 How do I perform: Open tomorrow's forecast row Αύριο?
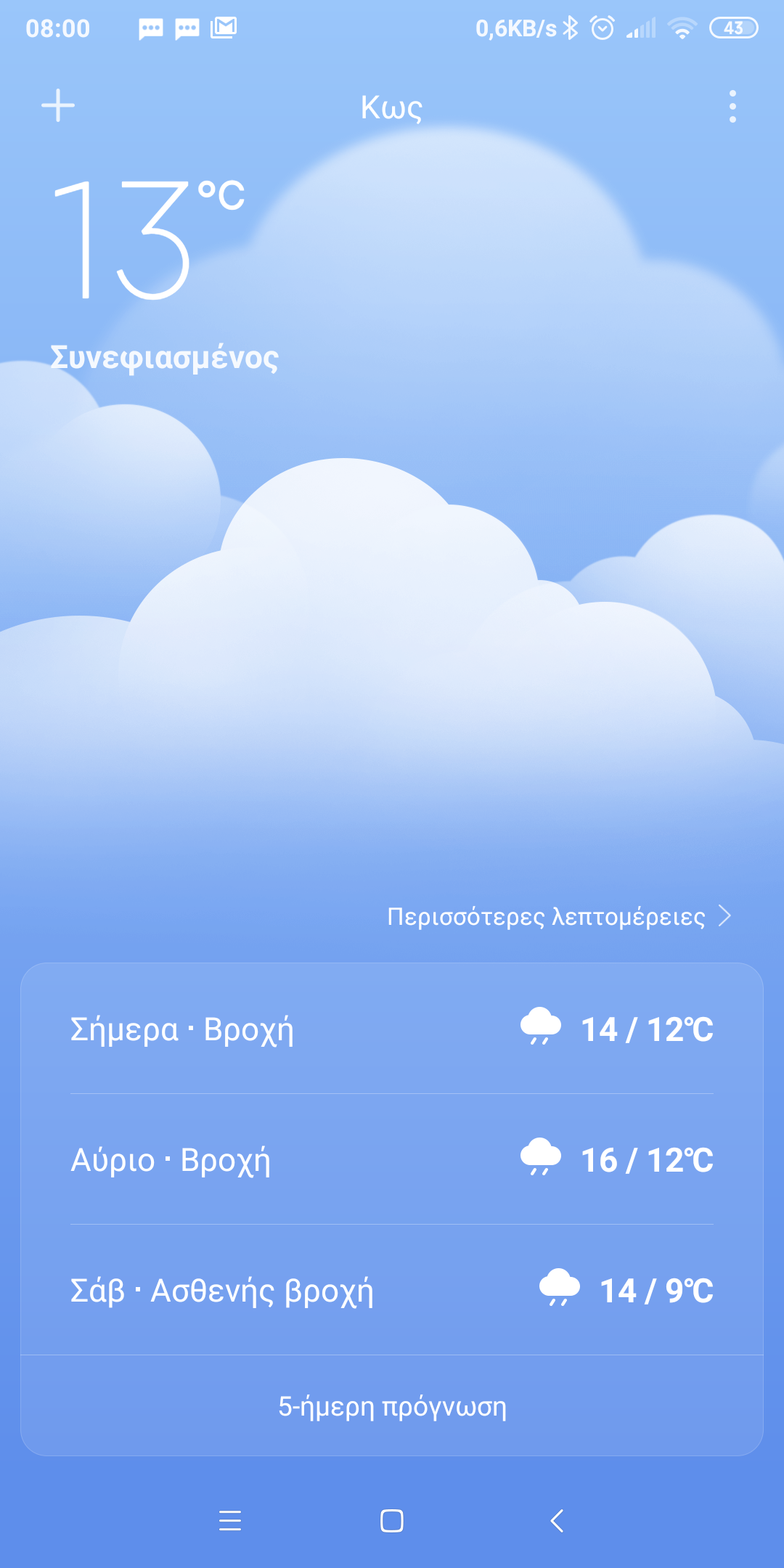click(392, 1160)
